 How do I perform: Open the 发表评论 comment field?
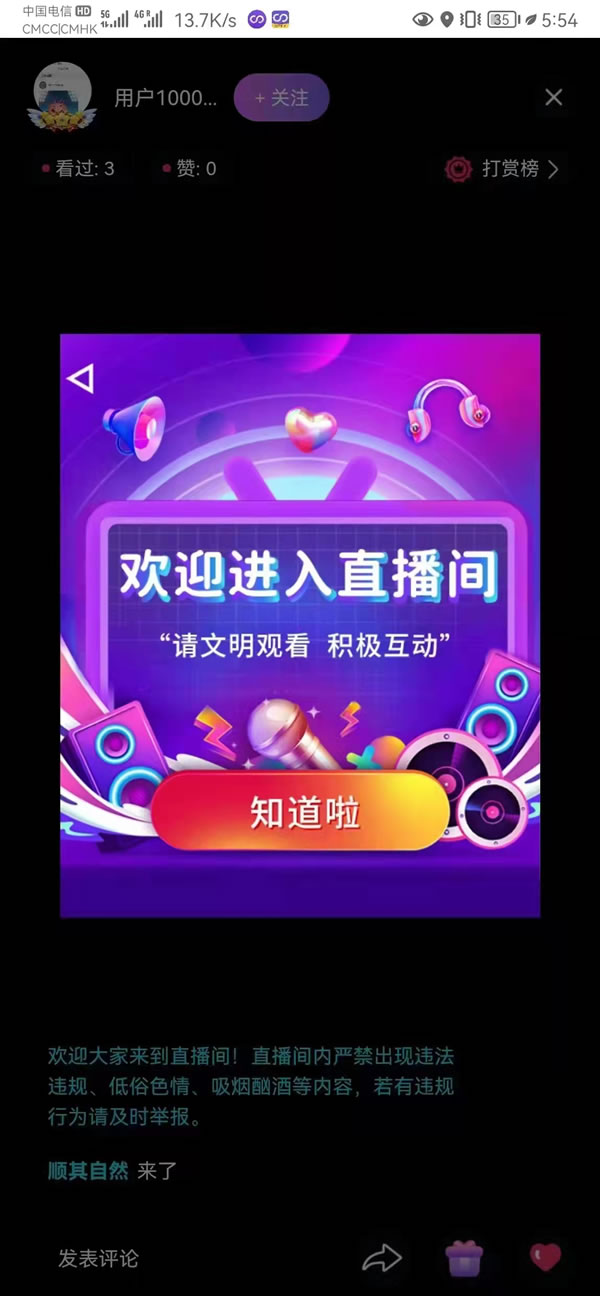[x=98, y=1258]
